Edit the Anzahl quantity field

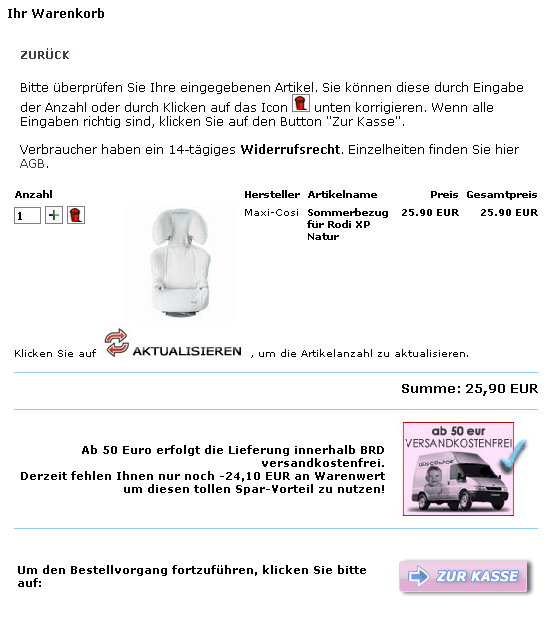(27, 216)
